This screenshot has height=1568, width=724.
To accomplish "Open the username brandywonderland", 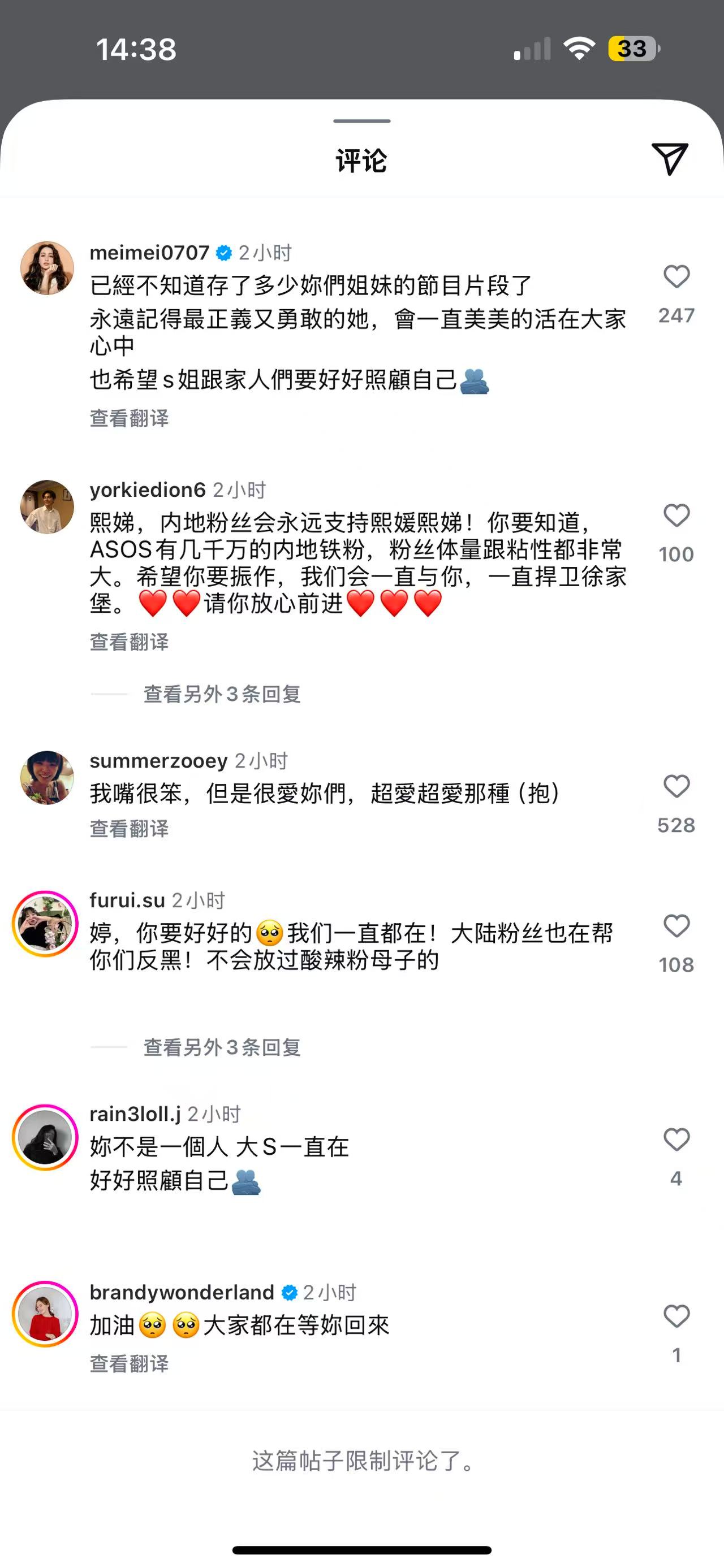I will click(x=182, y=1292).
